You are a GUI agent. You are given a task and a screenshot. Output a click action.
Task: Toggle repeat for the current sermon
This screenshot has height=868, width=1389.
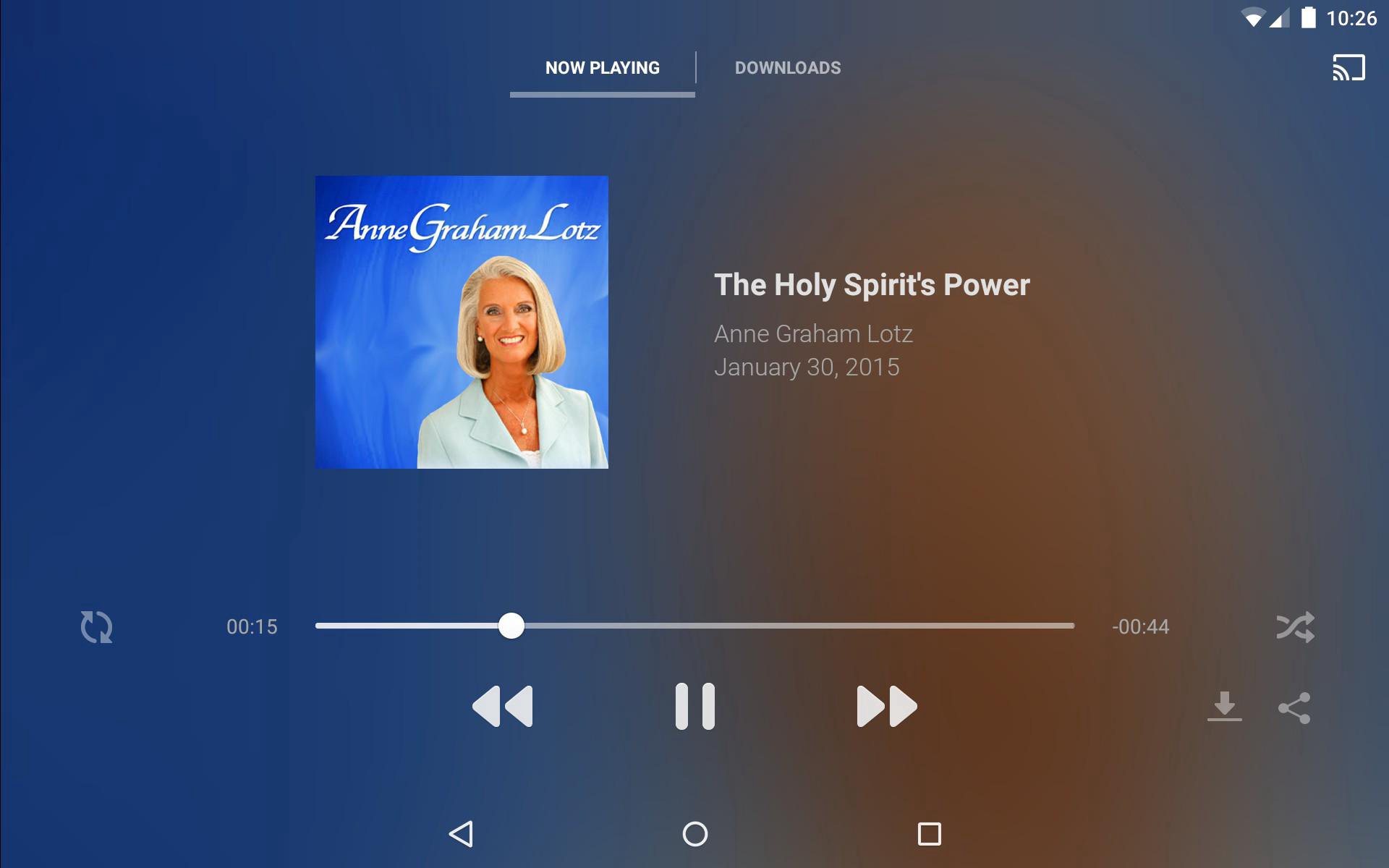(96, 626)
